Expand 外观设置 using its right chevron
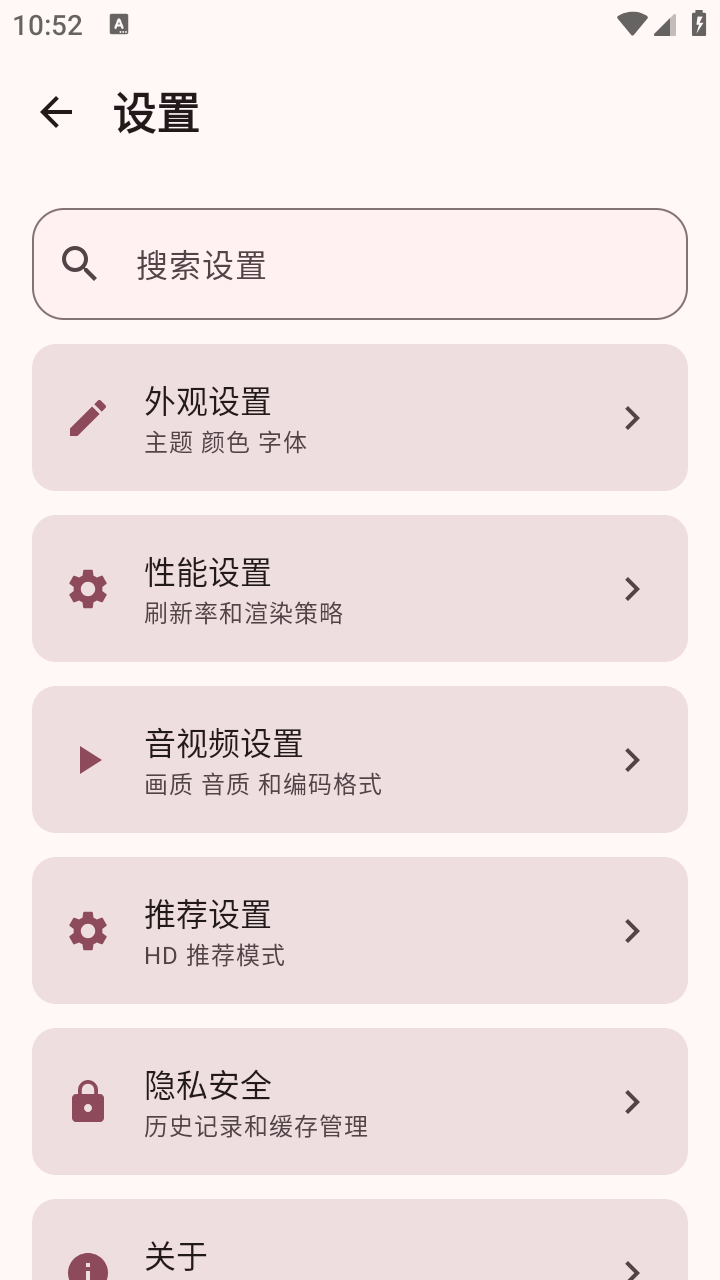720x1280 pixels. click(x=632, y=417)
